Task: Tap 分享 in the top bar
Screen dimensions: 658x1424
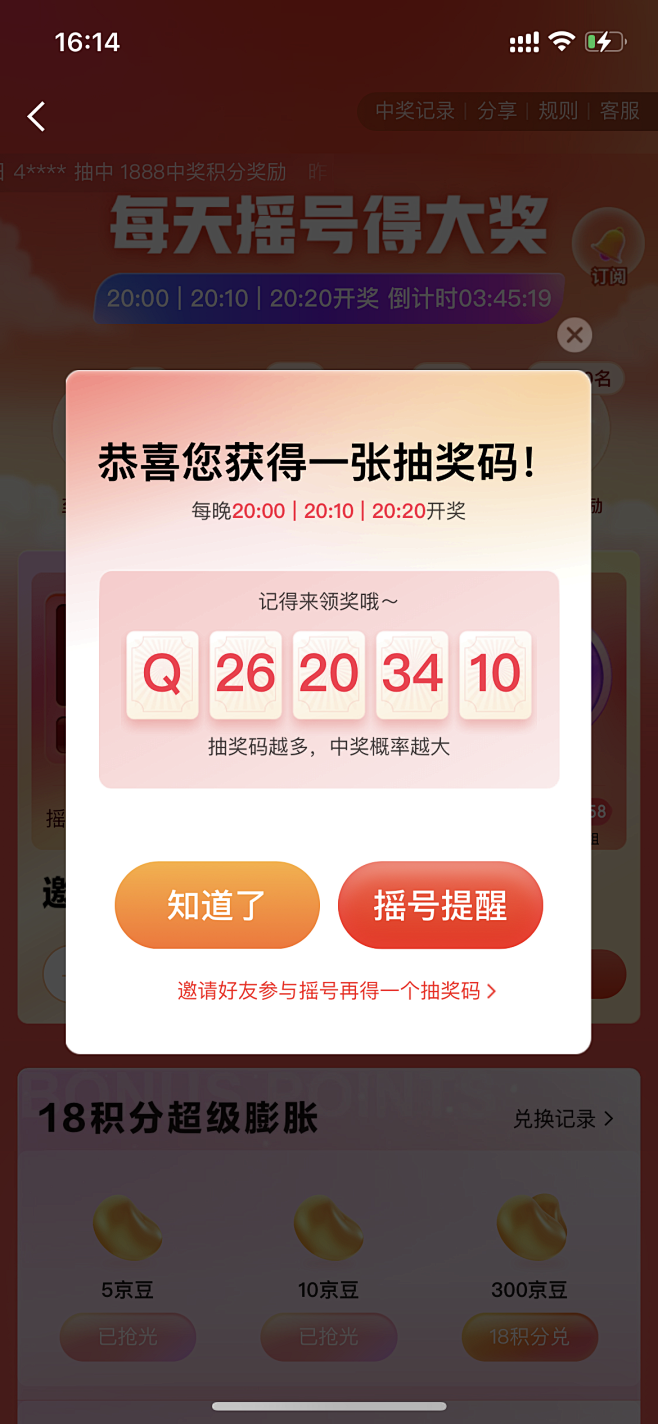Action: click(x=497, y=111)
